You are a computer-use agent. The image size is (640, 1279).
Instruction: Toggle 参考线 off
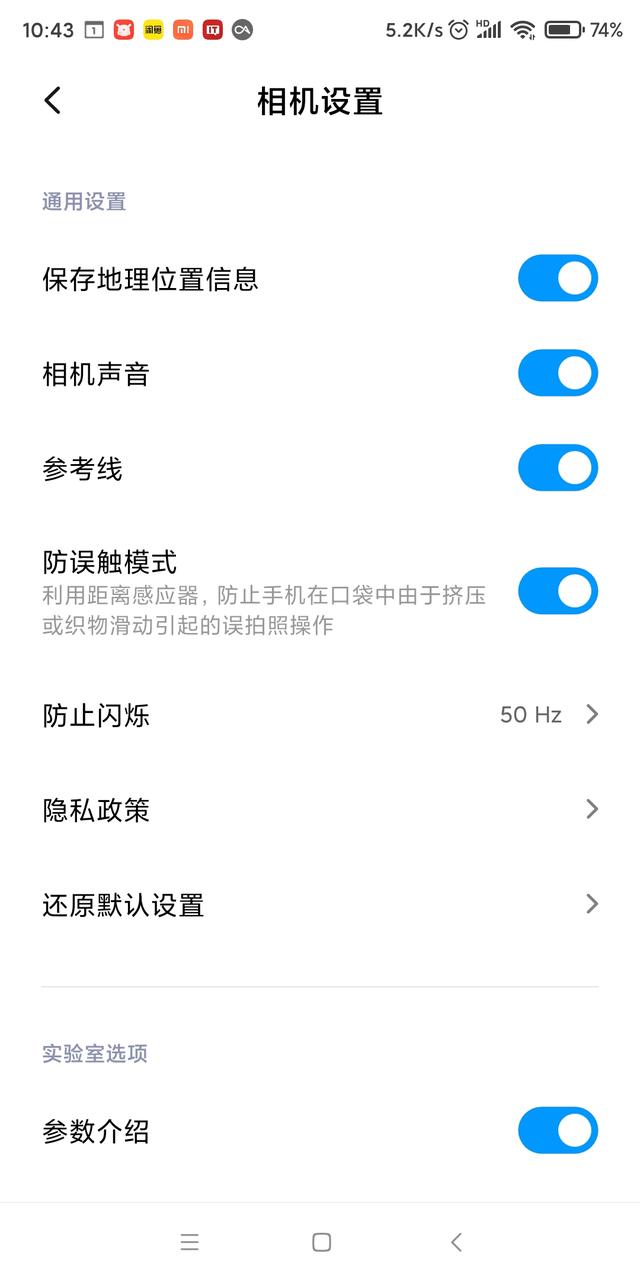pyautogui.click(x=557, y=468)
